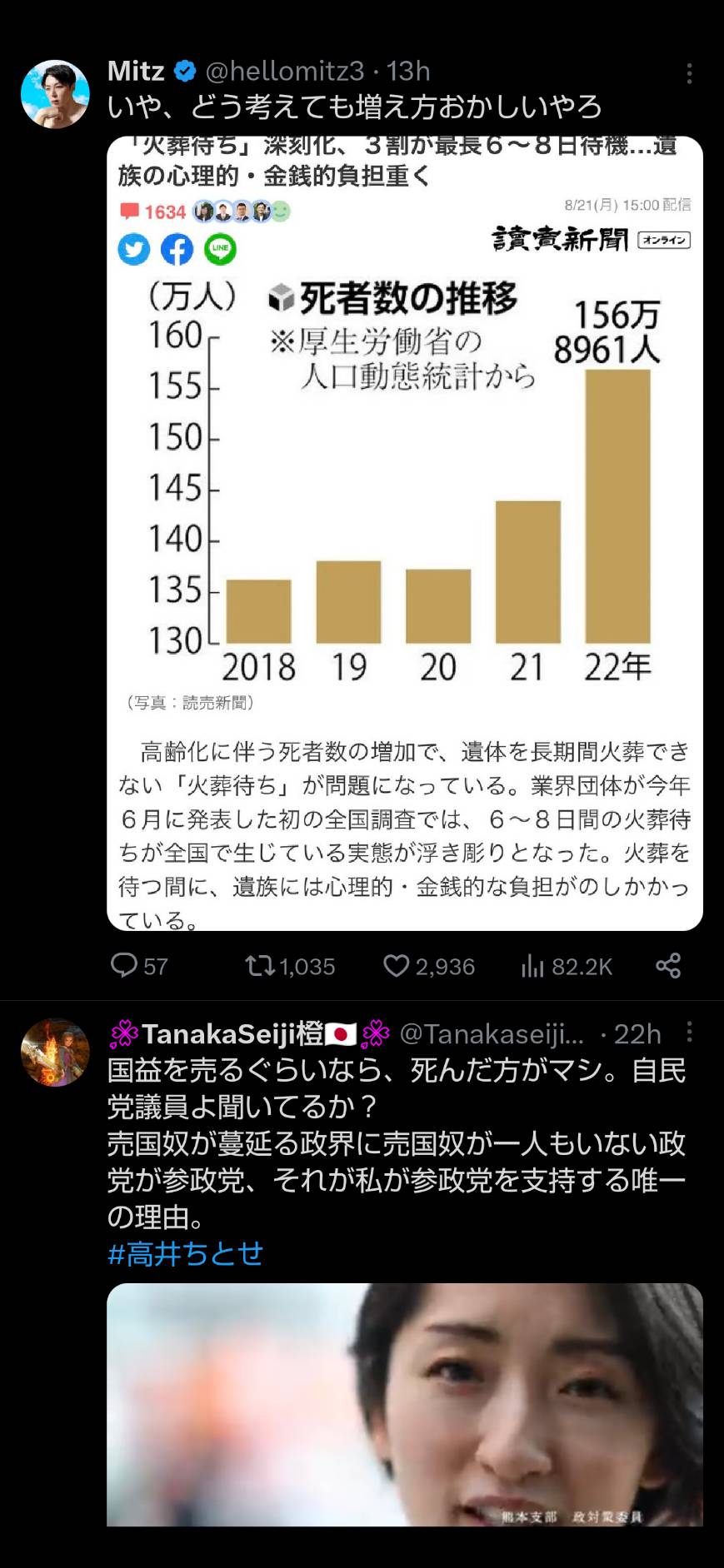Viewport: 724px width, 1568px height.
Task: Open Mitz's profile picture
Action: (55, 94)
